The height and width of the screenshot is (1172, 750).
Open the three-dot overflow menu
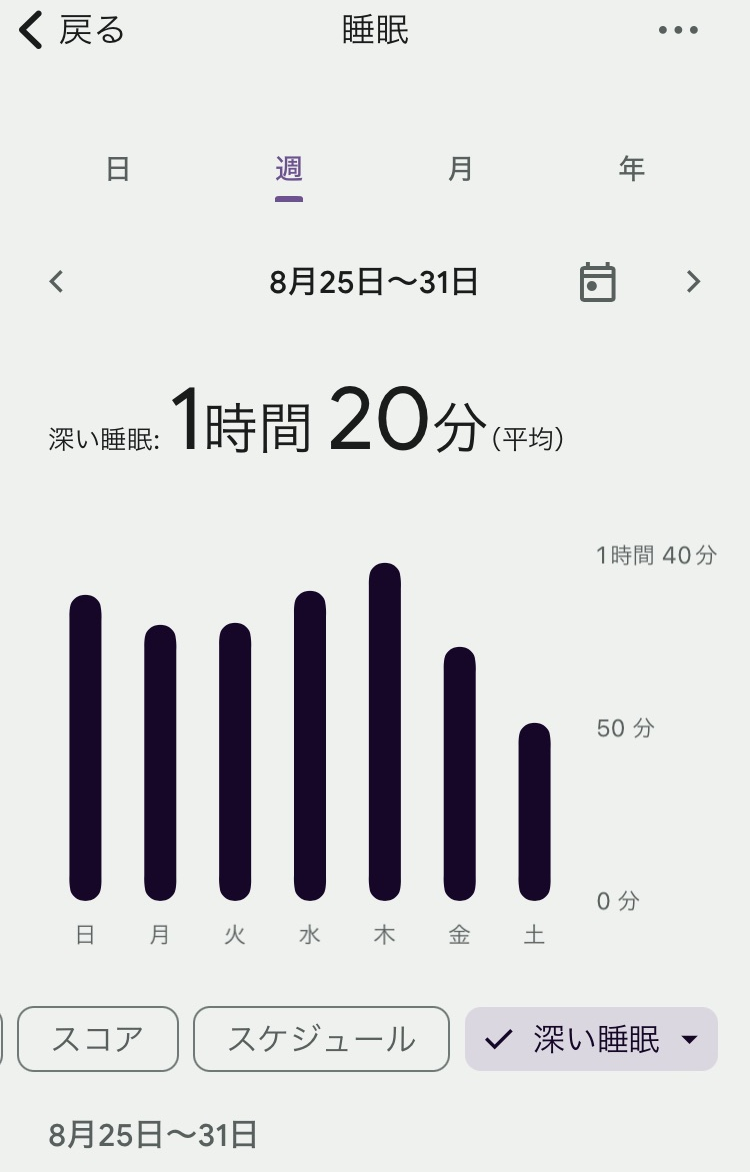click(x=678, y=31)
